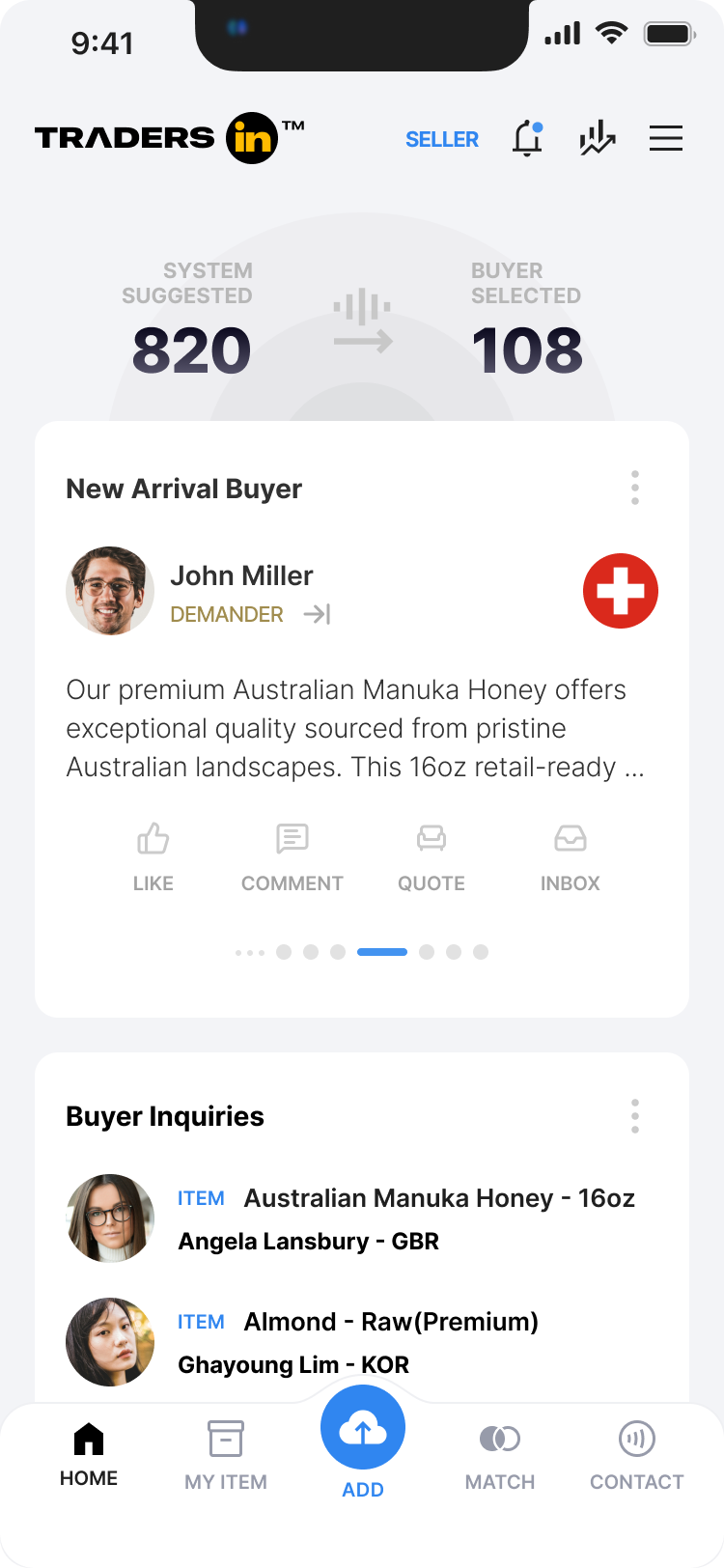724x1568 pixels.
Task: Open the Inbox for John Miller
Action: tap(570, 856)
